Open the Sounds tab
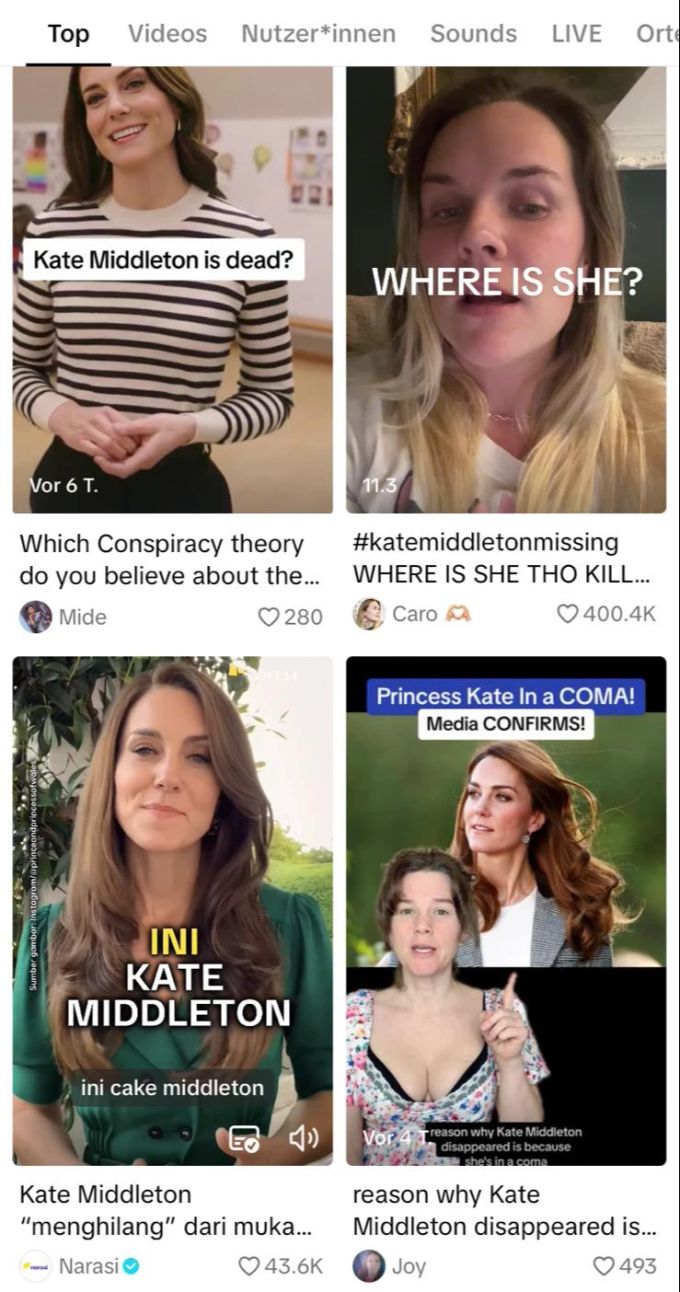 pyautogui.click(x=473, y=33)
